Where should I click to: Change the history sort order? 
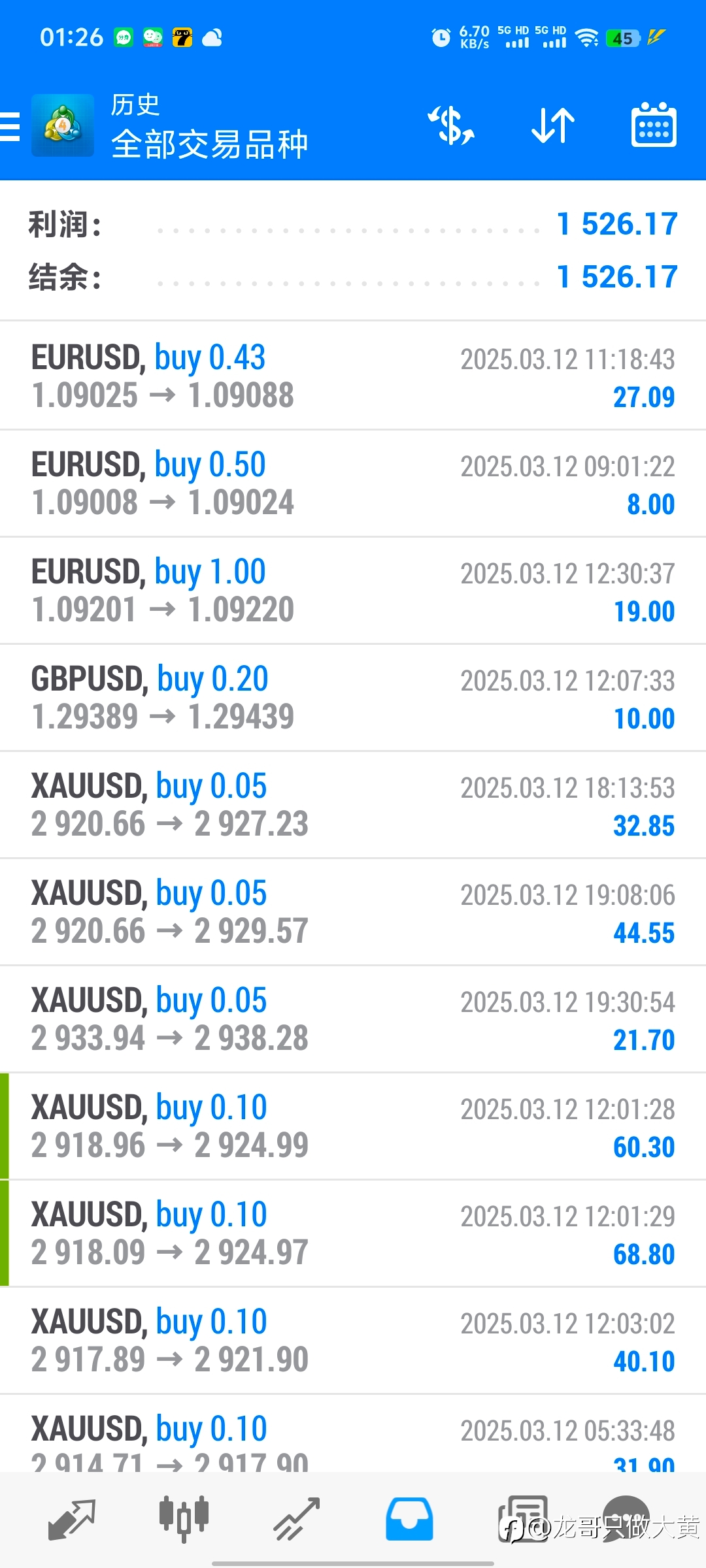[553, 125]
